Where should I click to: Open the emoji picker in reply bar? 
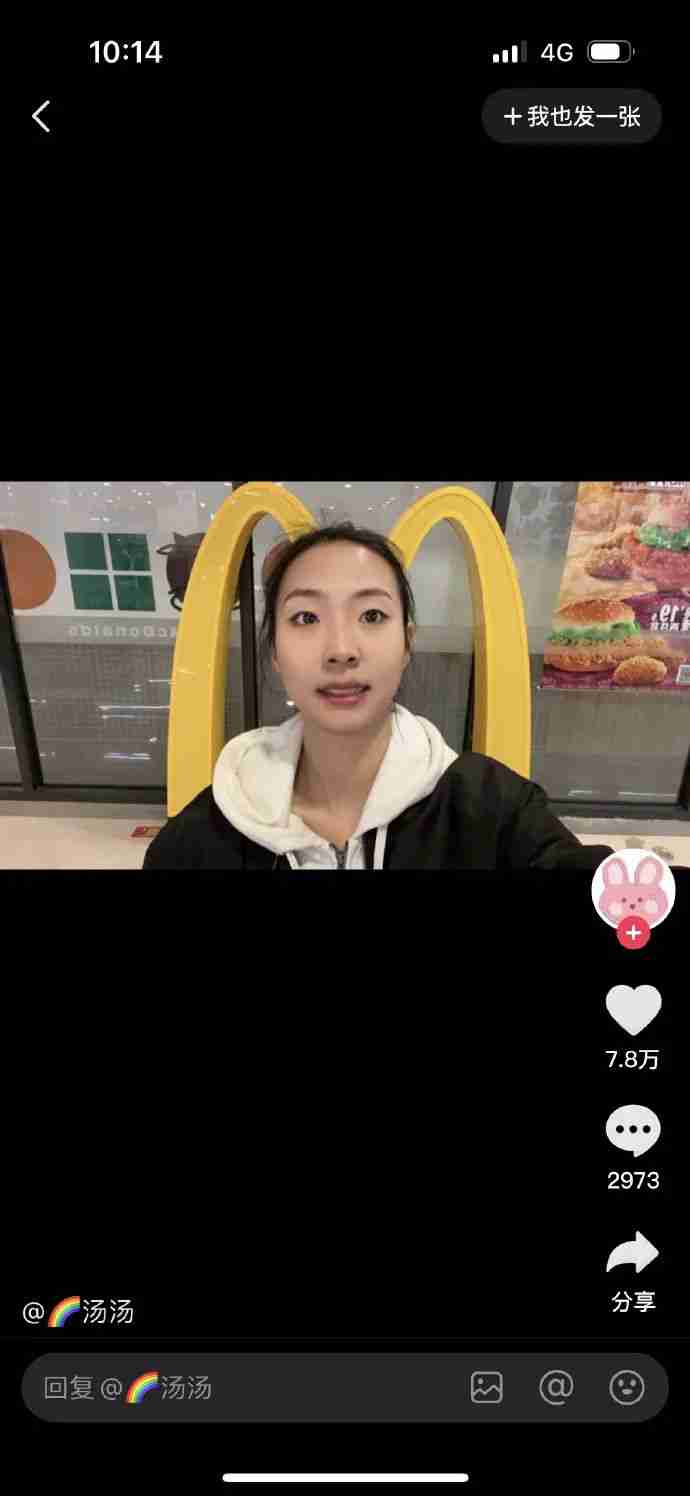(627, 1388)
